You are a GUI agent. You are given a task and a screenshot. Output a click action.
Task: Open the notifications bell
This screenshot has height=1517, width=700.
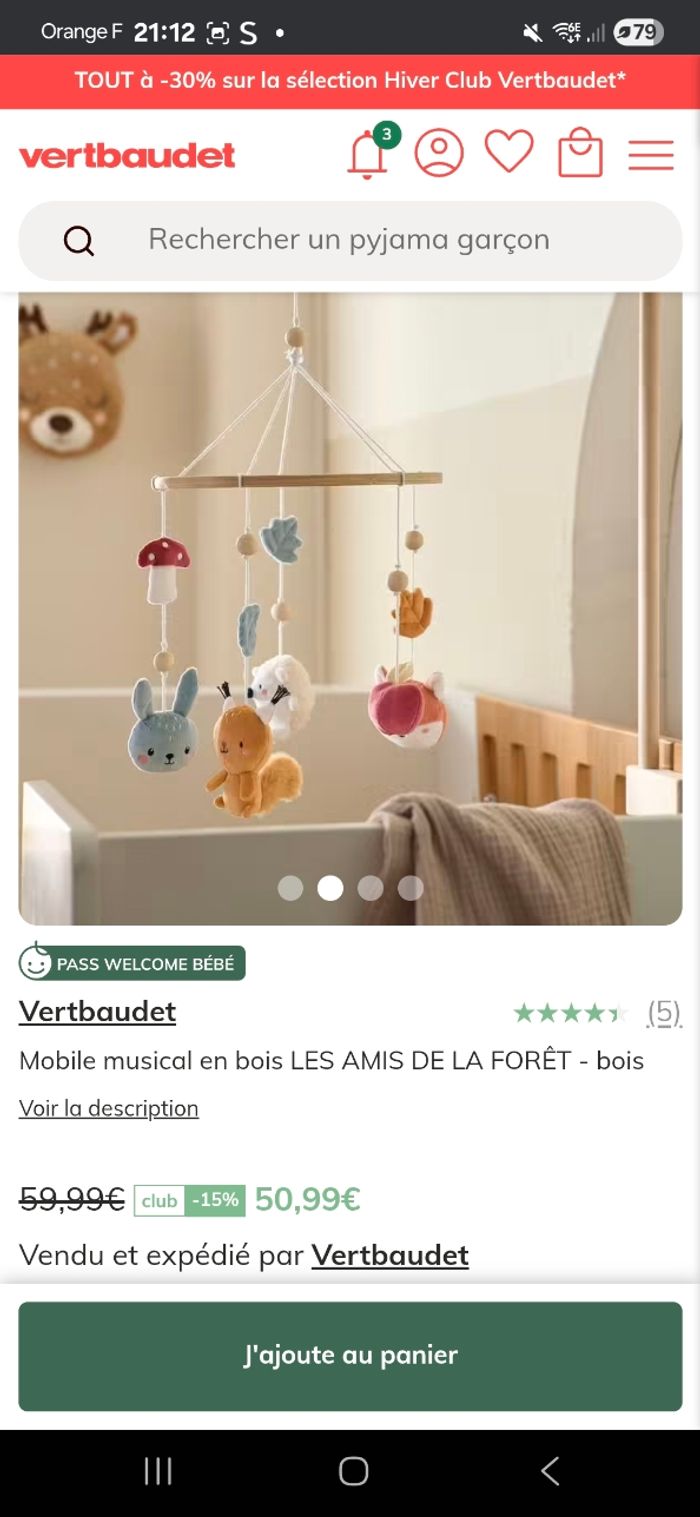[x=367, y=155]
